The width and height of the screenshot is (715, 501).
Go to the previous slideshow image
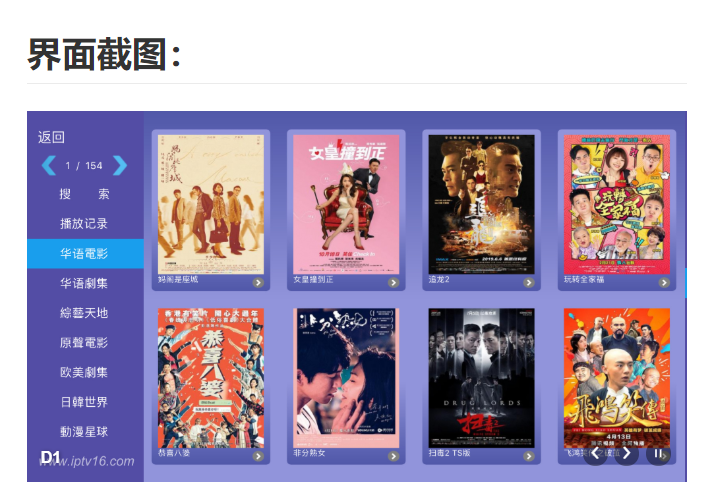pyautogui.click(x=596, y=454)
